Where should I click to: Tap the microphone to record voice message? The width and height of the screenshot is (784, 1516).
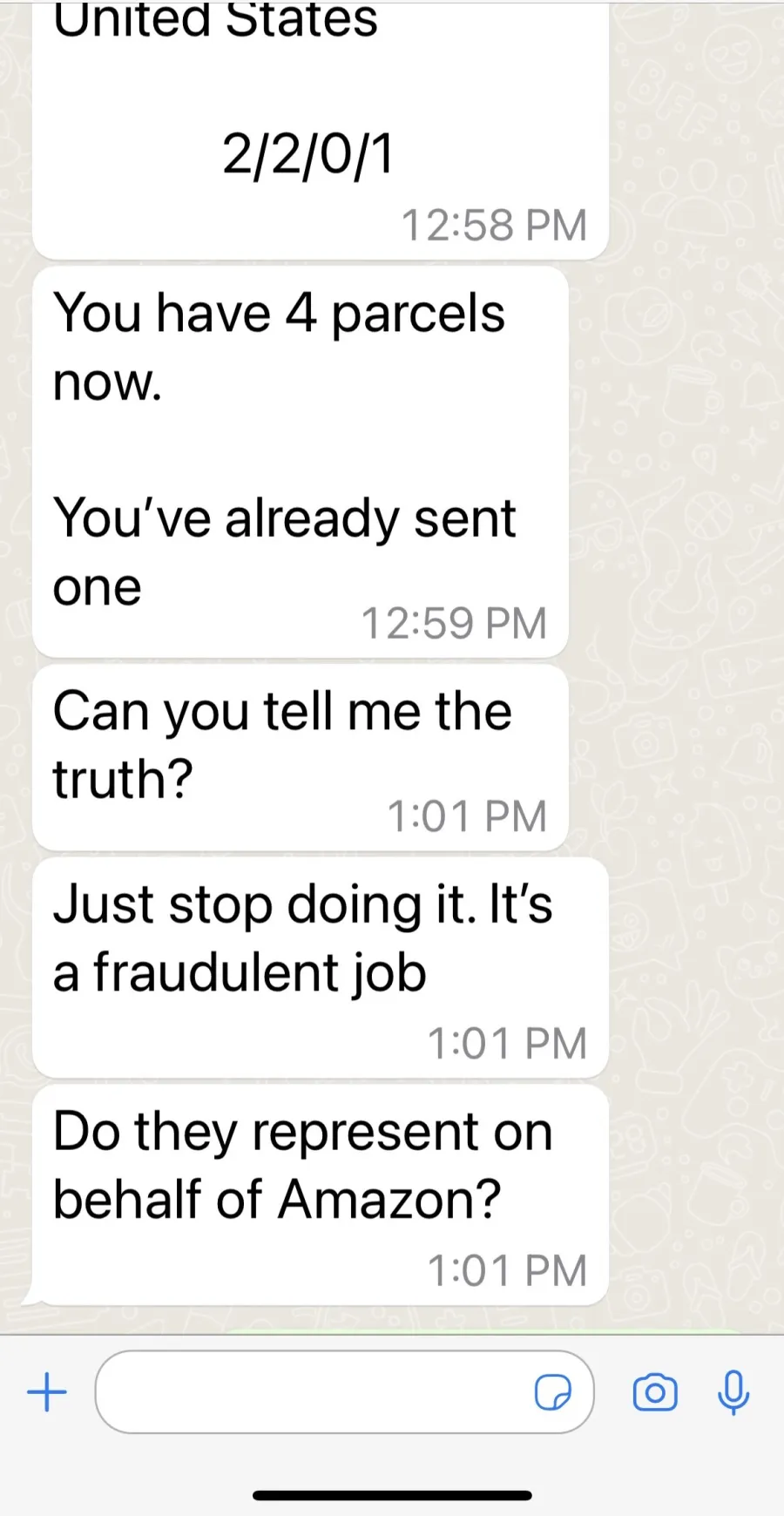(x=733, y=1392)
